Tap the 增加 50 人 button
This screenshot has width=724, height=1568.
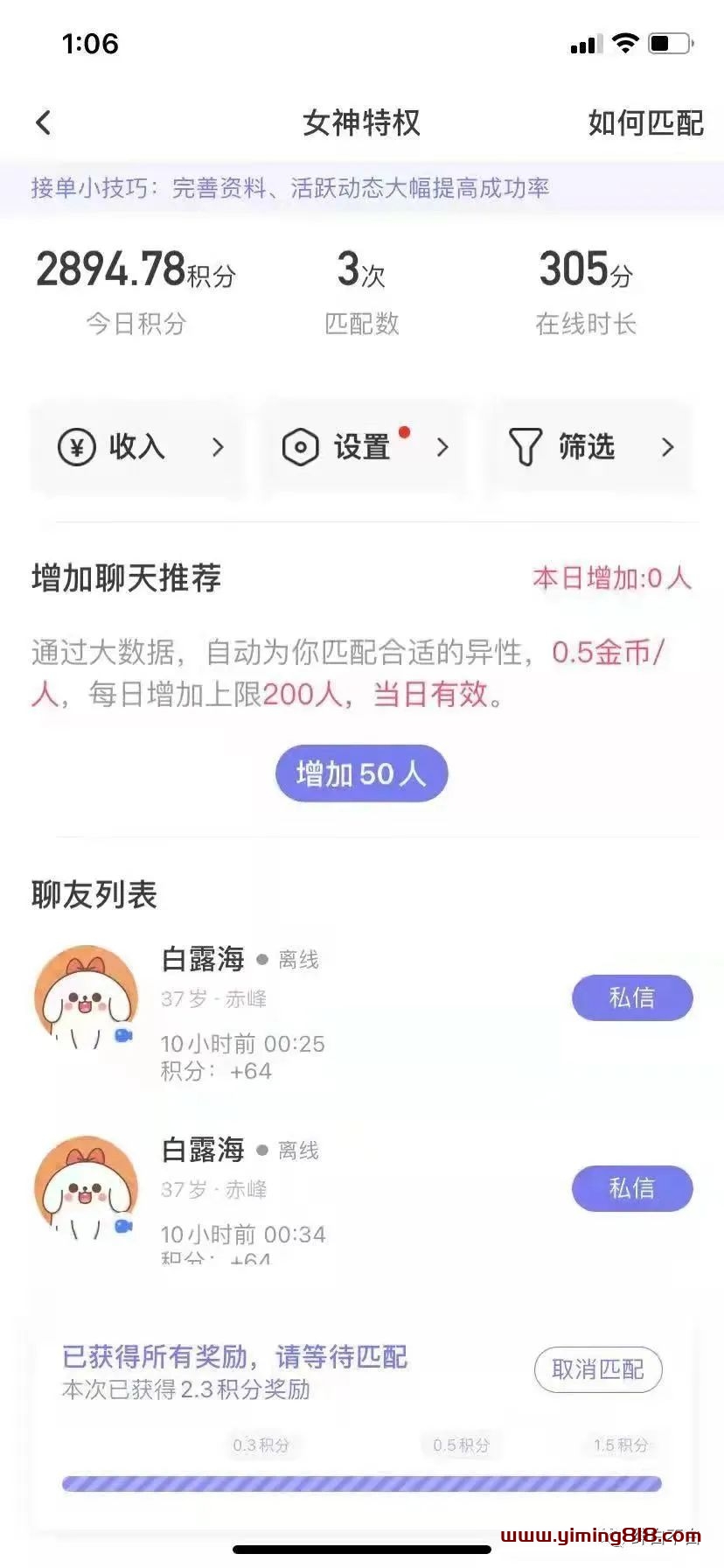click(361, 773)
